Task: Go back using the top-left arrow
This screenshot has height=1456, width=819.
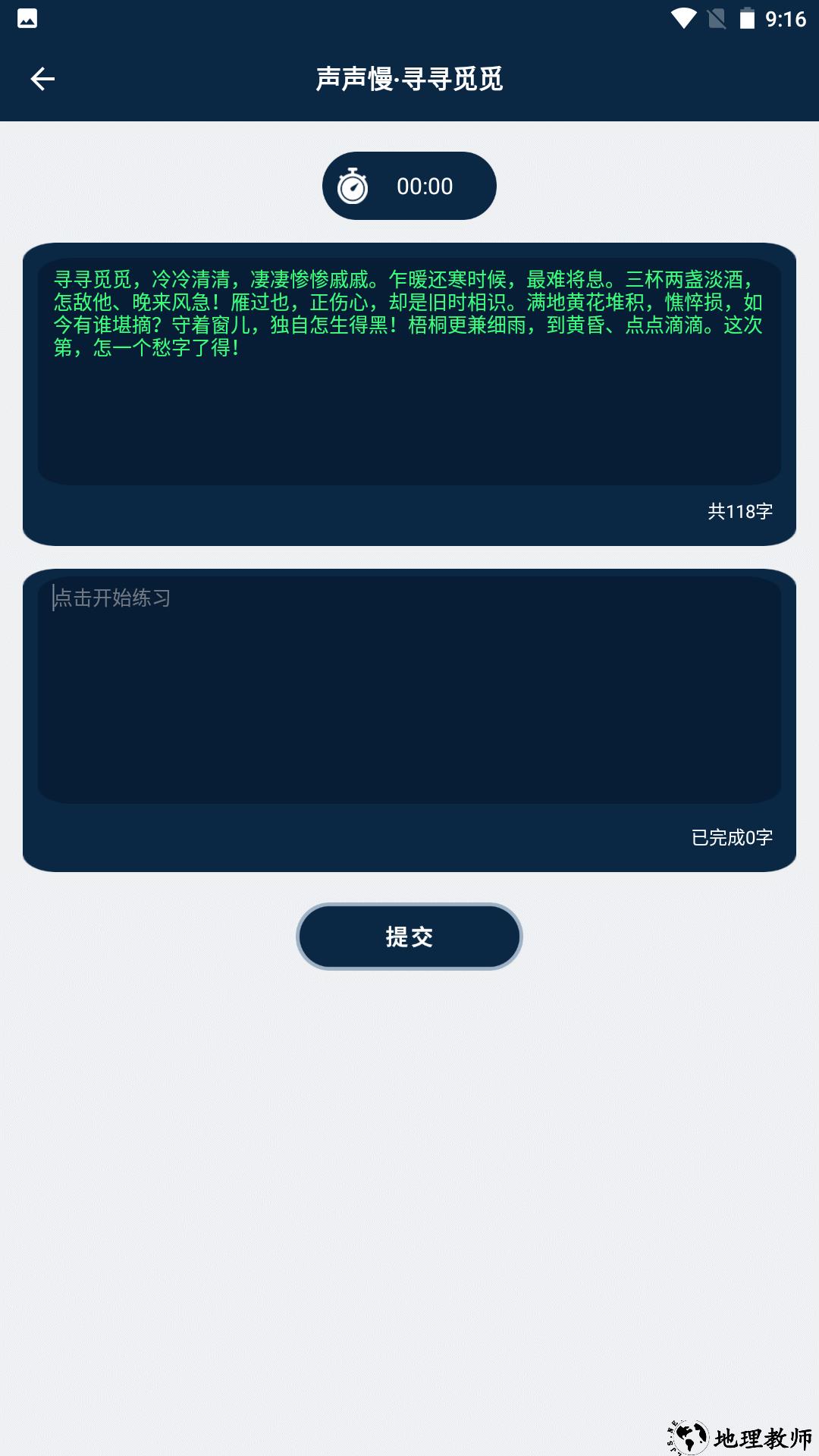Action: pyautogui.click(x=42, y=79)
